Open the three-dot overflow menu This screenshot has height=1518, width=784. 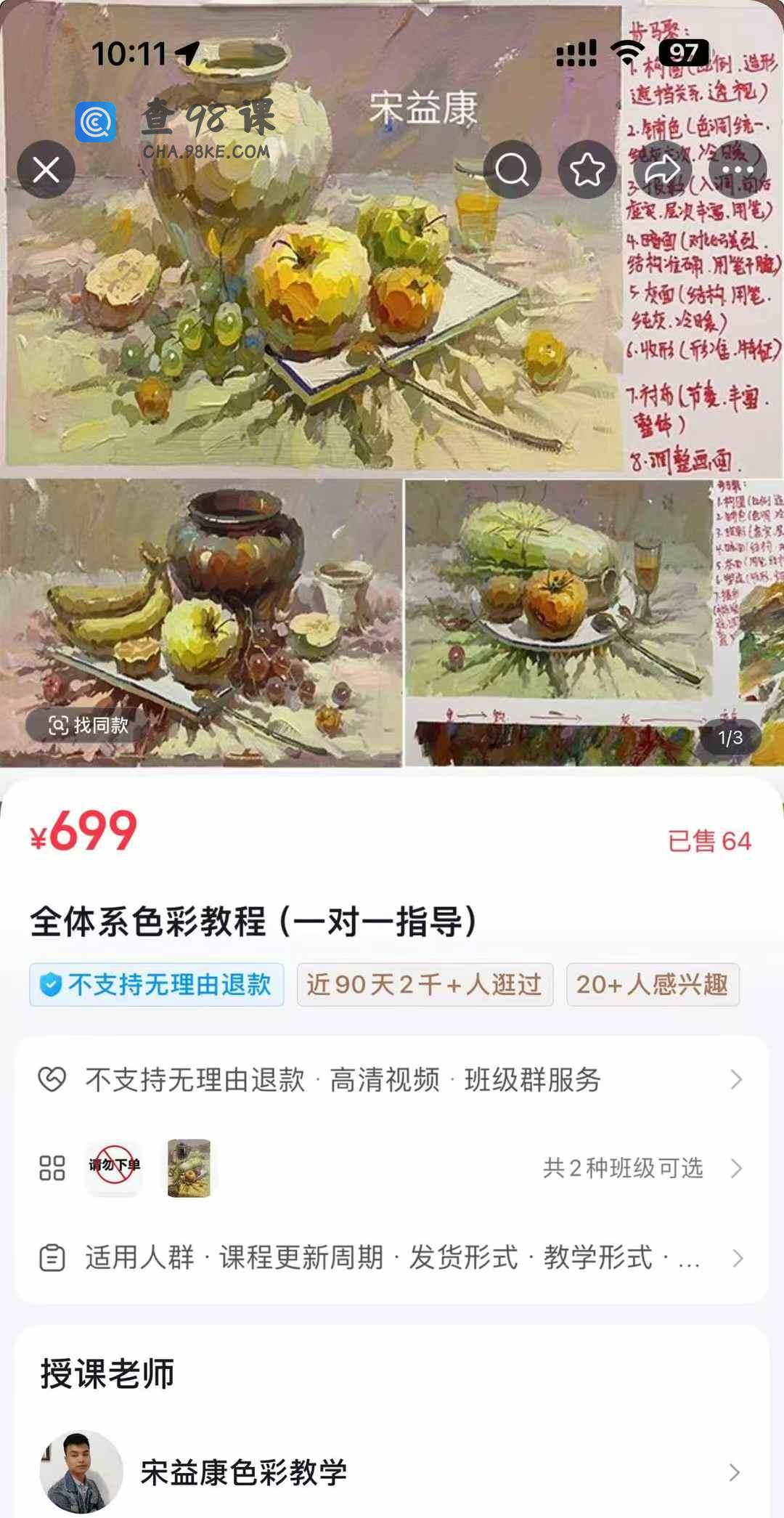[738, 170]
